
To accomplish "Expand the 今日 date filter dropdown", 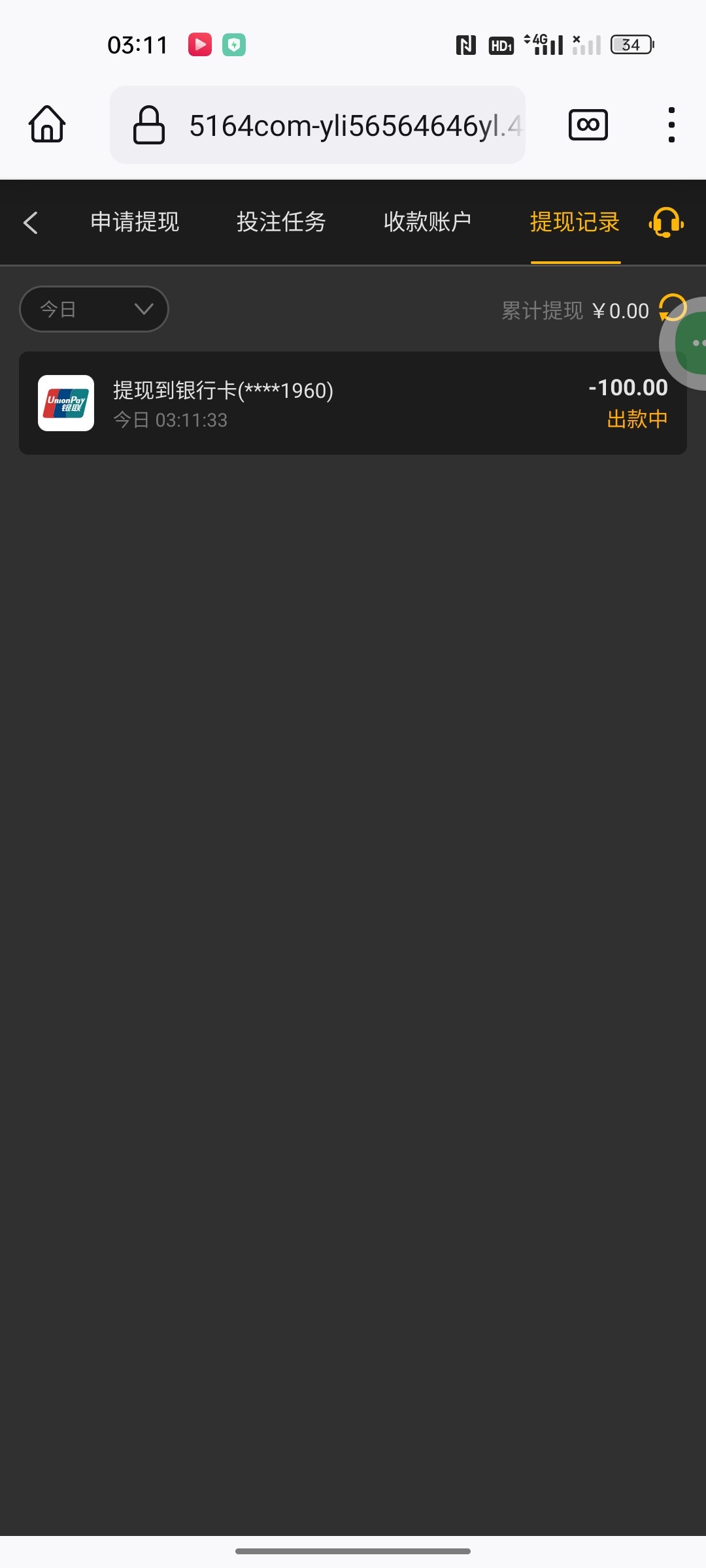I will coord(94,309).
